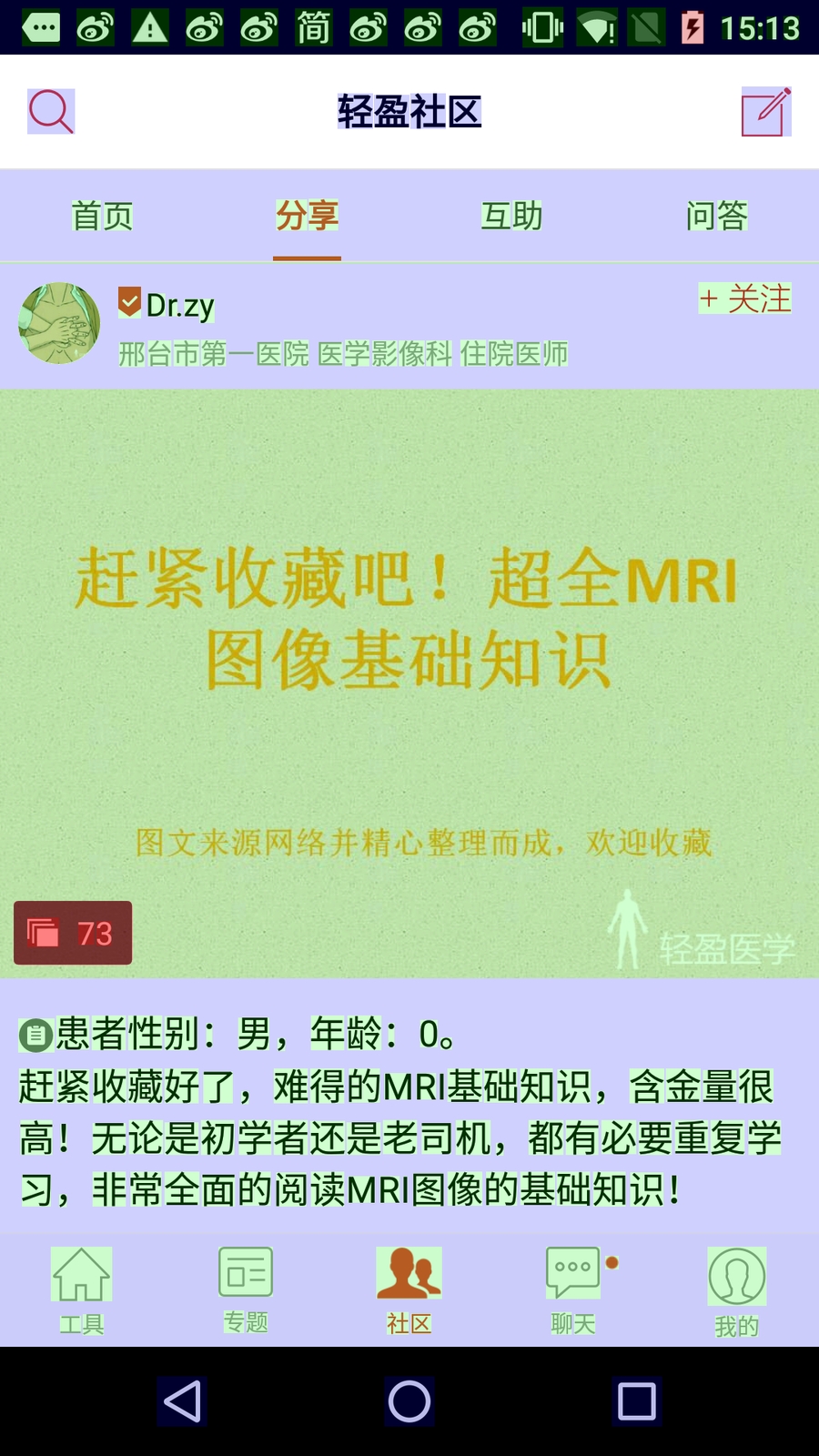
Task: Open the 问答 tab
Action: click(716, 217)
